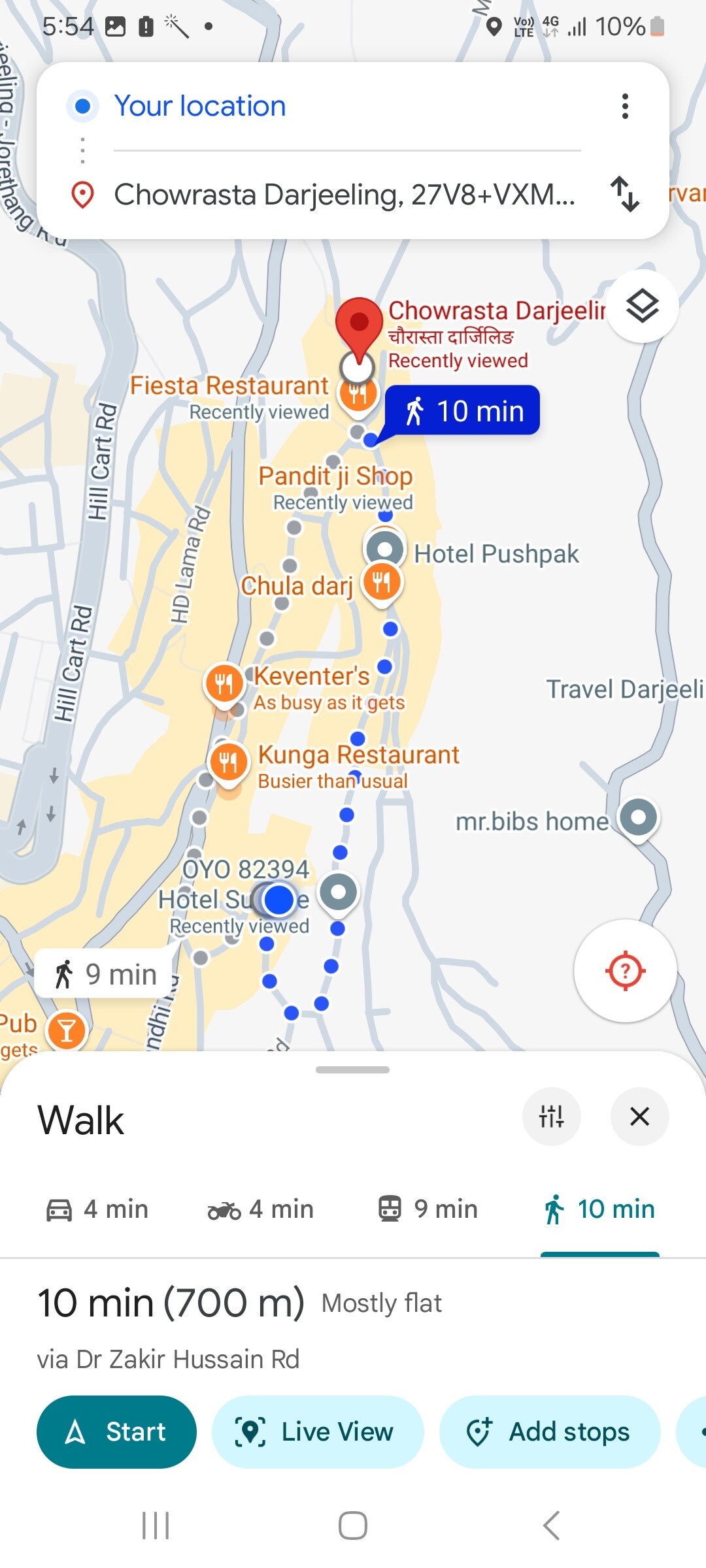Choose the alternate 9 min walking route
Viewport: 706px width, 1568px height.
click(x=105, y=973)
